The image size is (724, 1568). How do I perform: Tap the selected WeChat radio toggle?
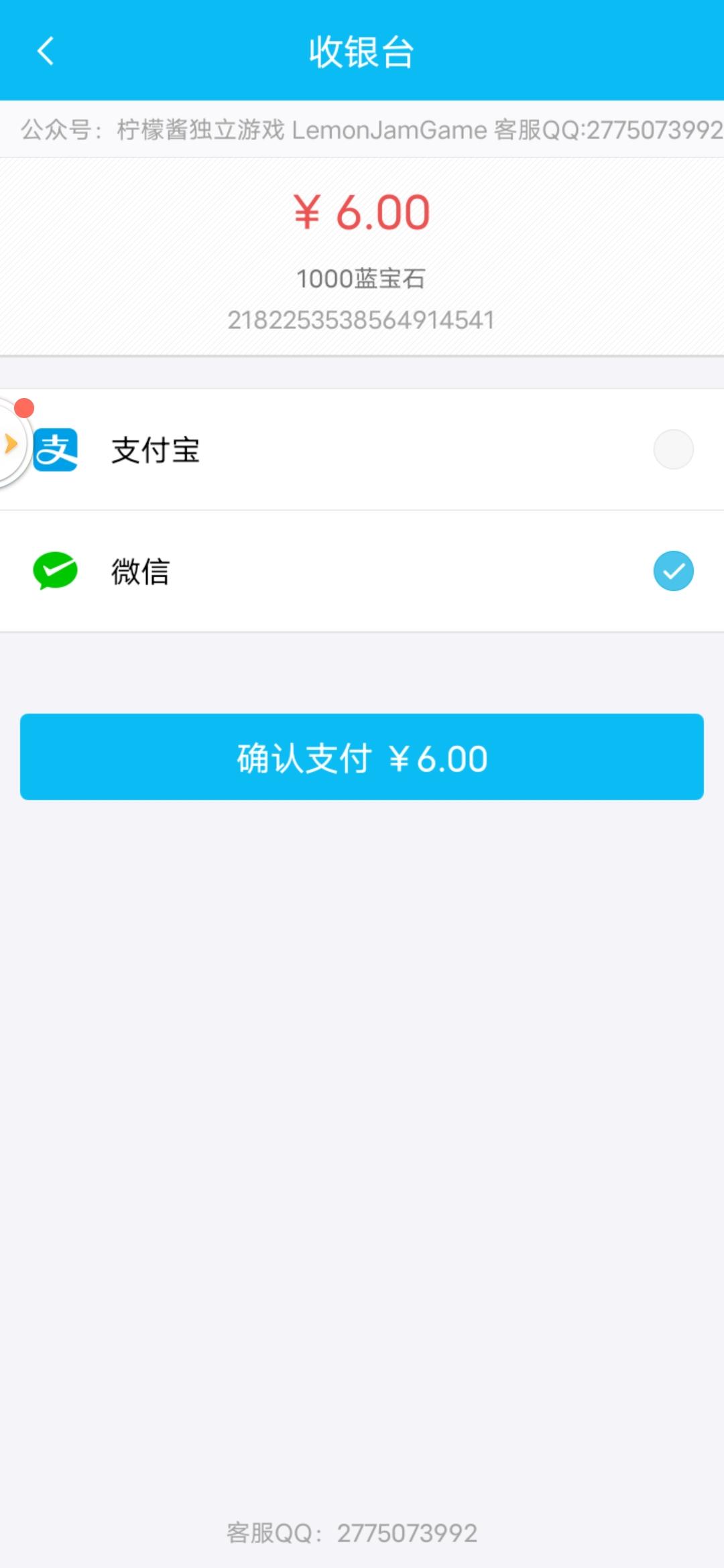click(x=672, y=571)
